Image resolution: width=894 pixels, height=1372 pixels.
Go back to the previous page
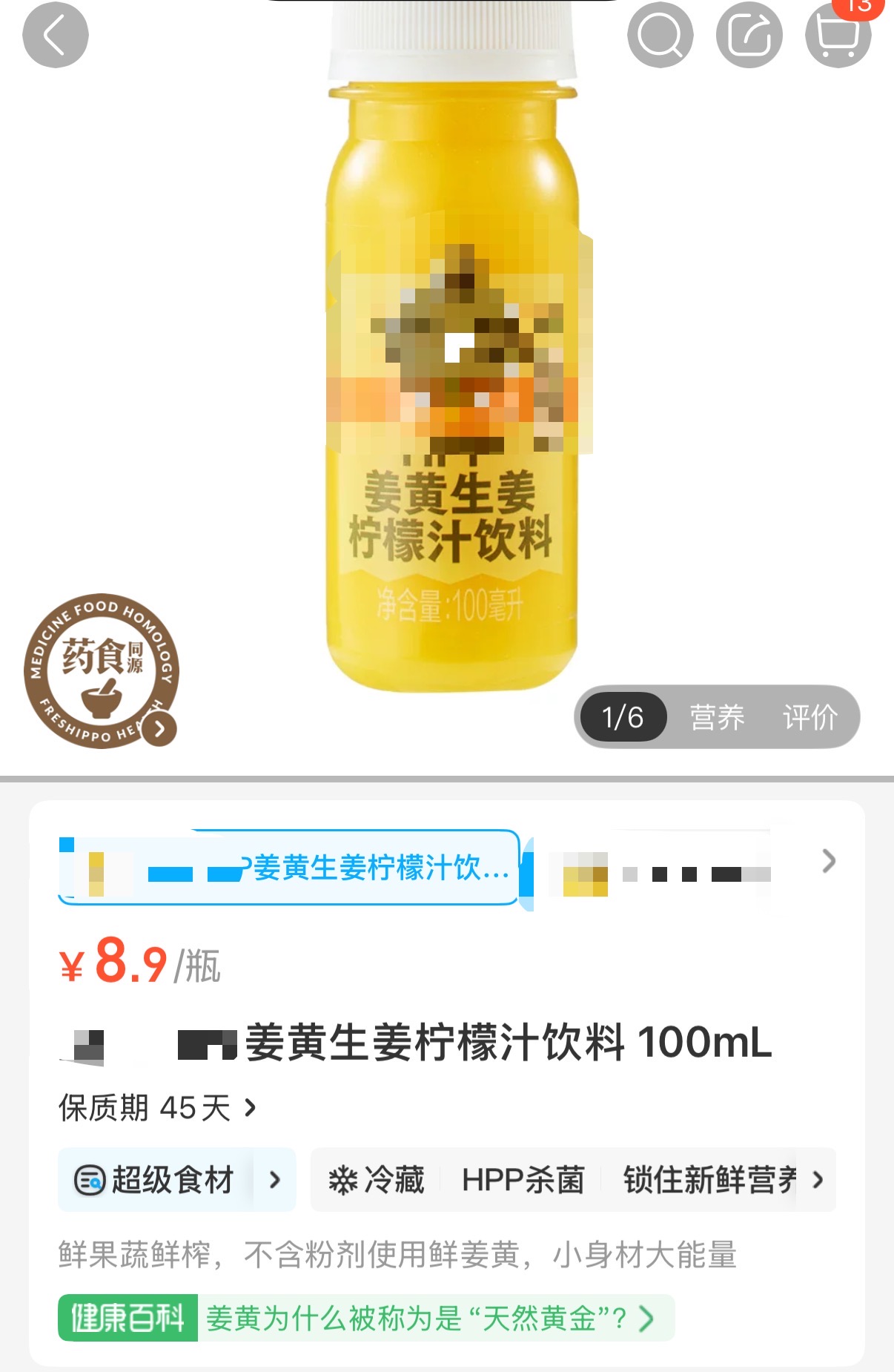[x=55, y=35]
